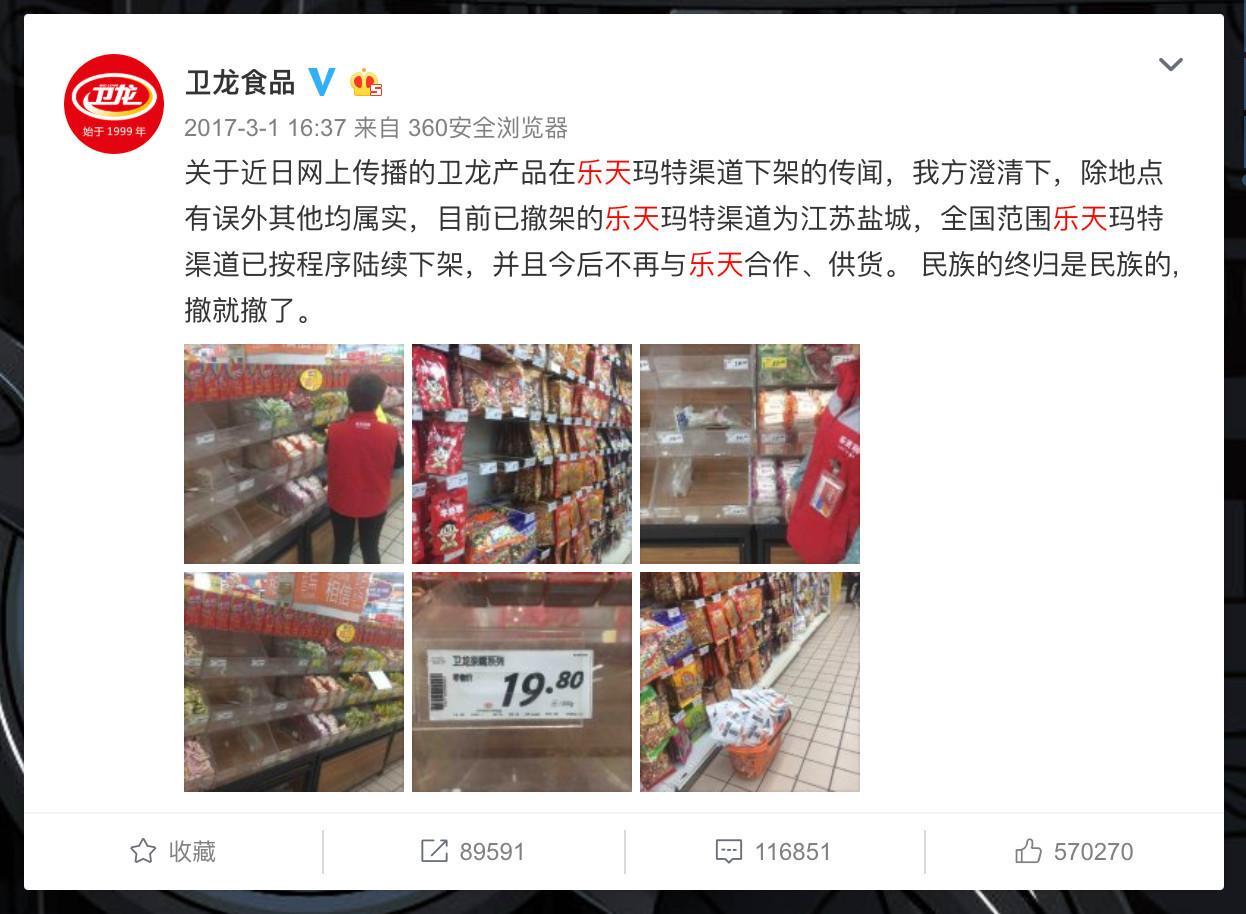Open the 116851 comments
Screen dimensions: 1246x914
pyautogui.click(x=774, y=851)
